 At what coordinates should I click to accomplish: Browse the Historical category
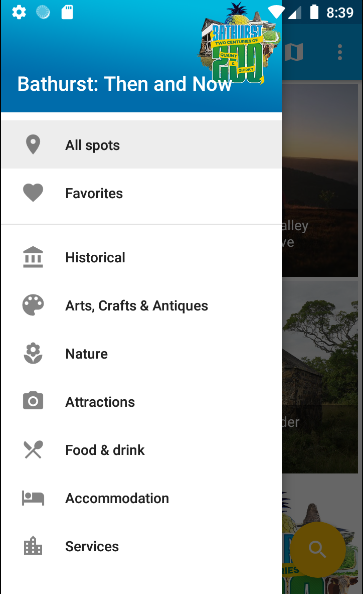tap(141, 257)
